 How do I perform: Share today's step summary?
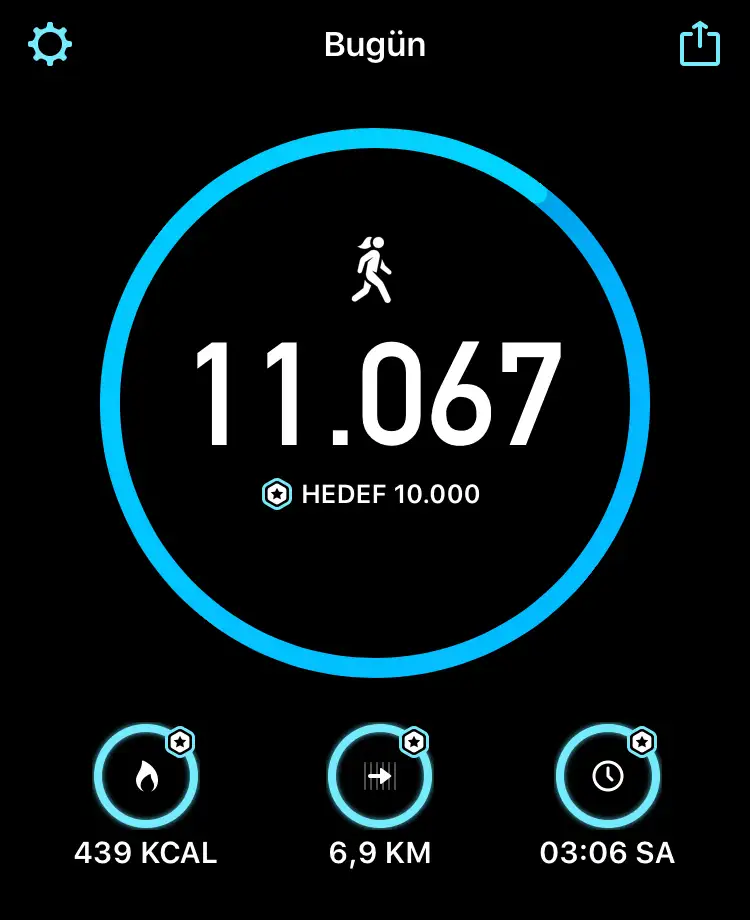pyautogui.click(x=699, y=45)
